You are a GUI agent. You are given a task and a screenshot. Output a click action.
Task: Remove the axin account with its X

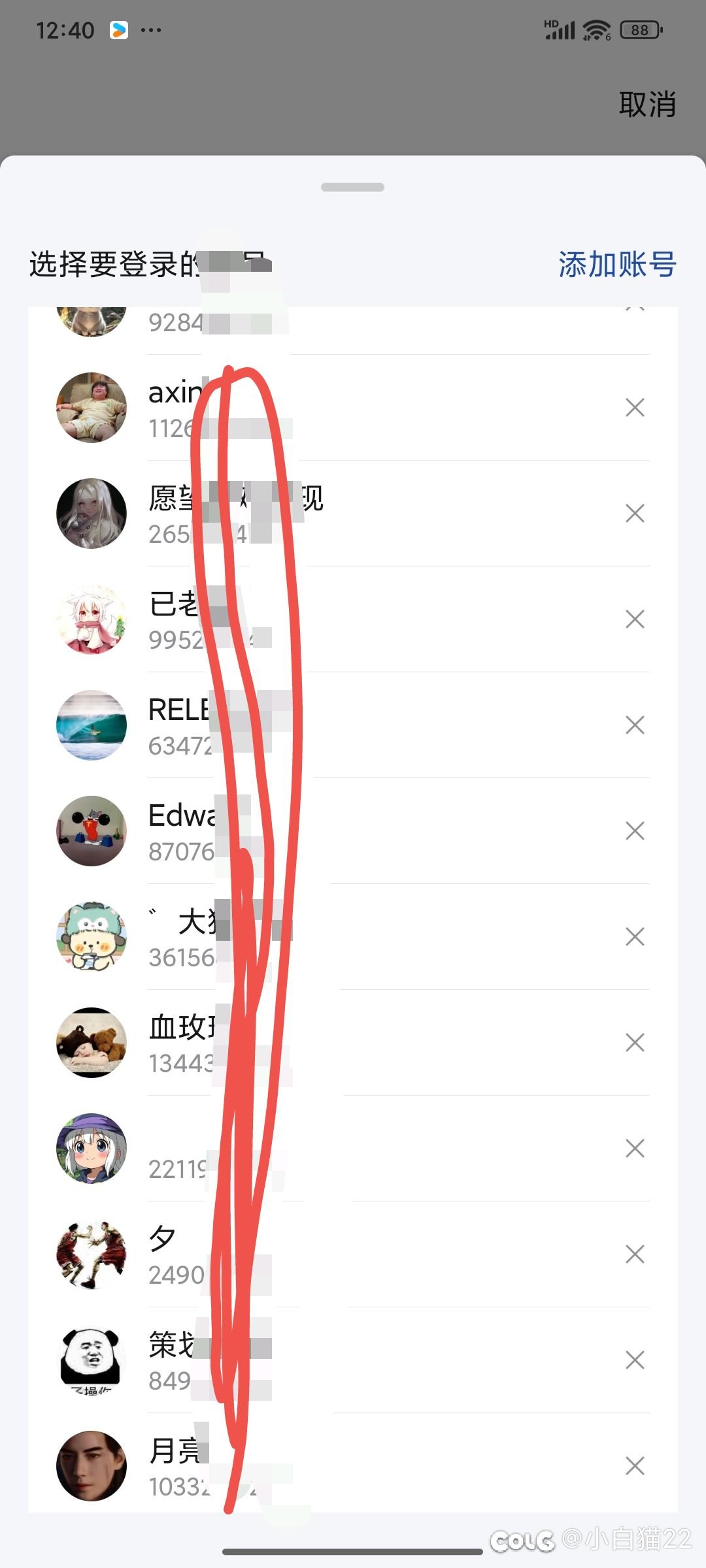point(635,408)
